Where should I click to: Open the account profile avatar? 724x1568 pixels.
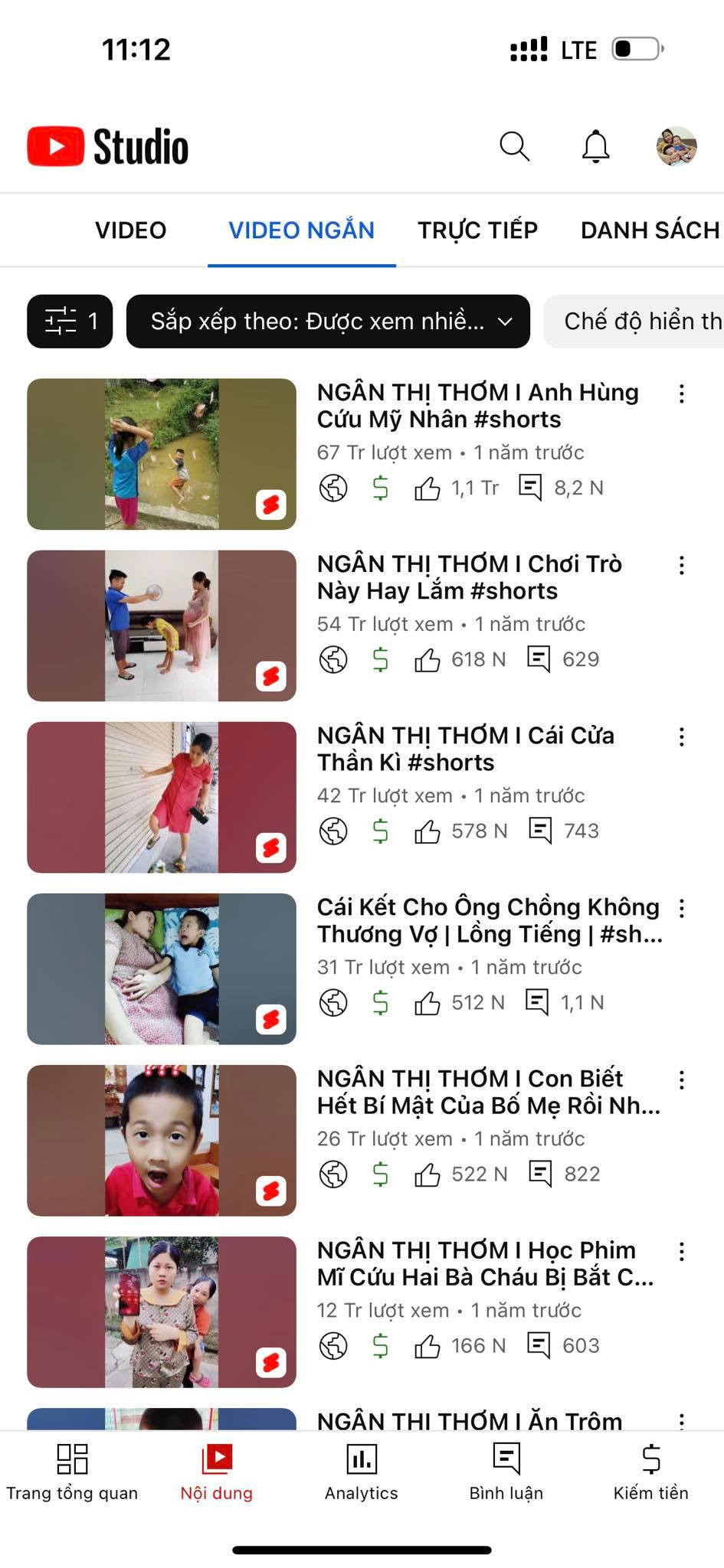676,146
